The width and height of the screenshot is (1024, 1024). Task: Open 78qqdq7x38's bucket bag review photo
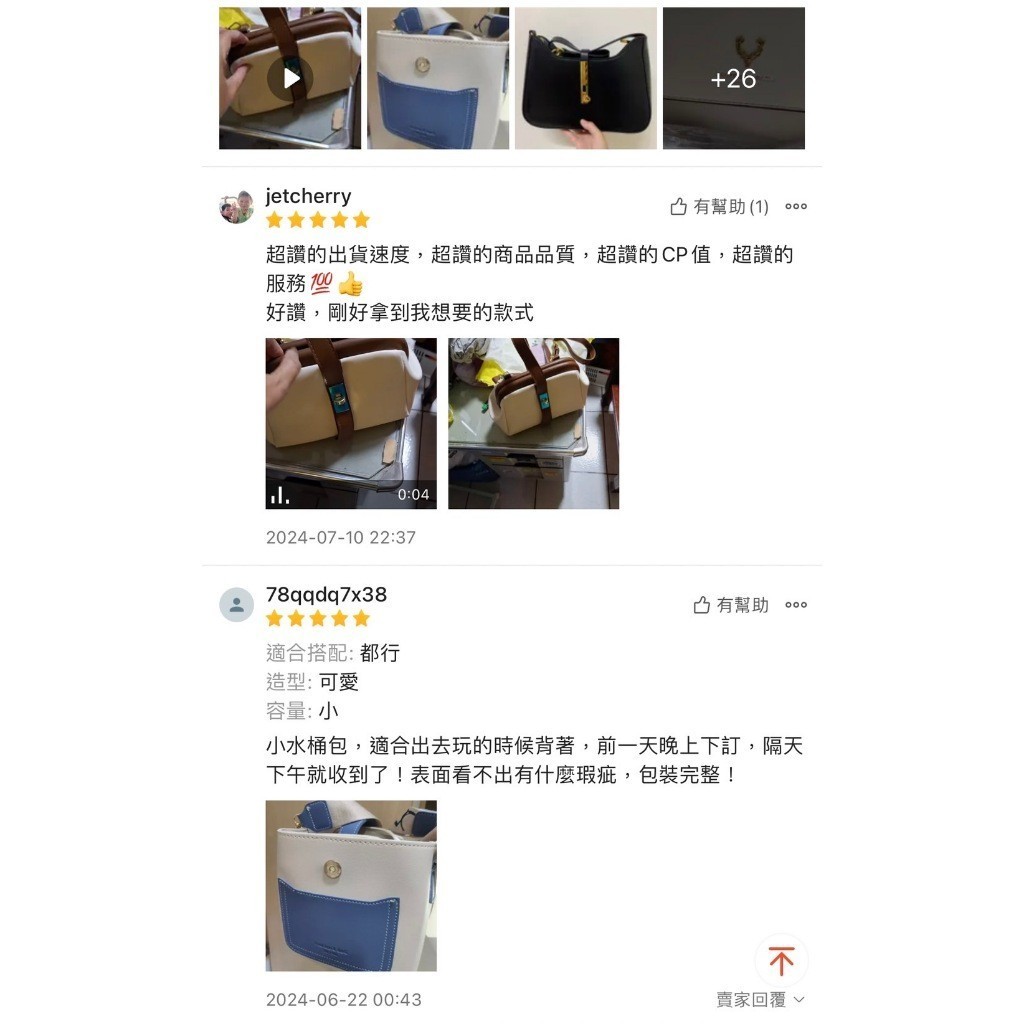tap(351, 885)
